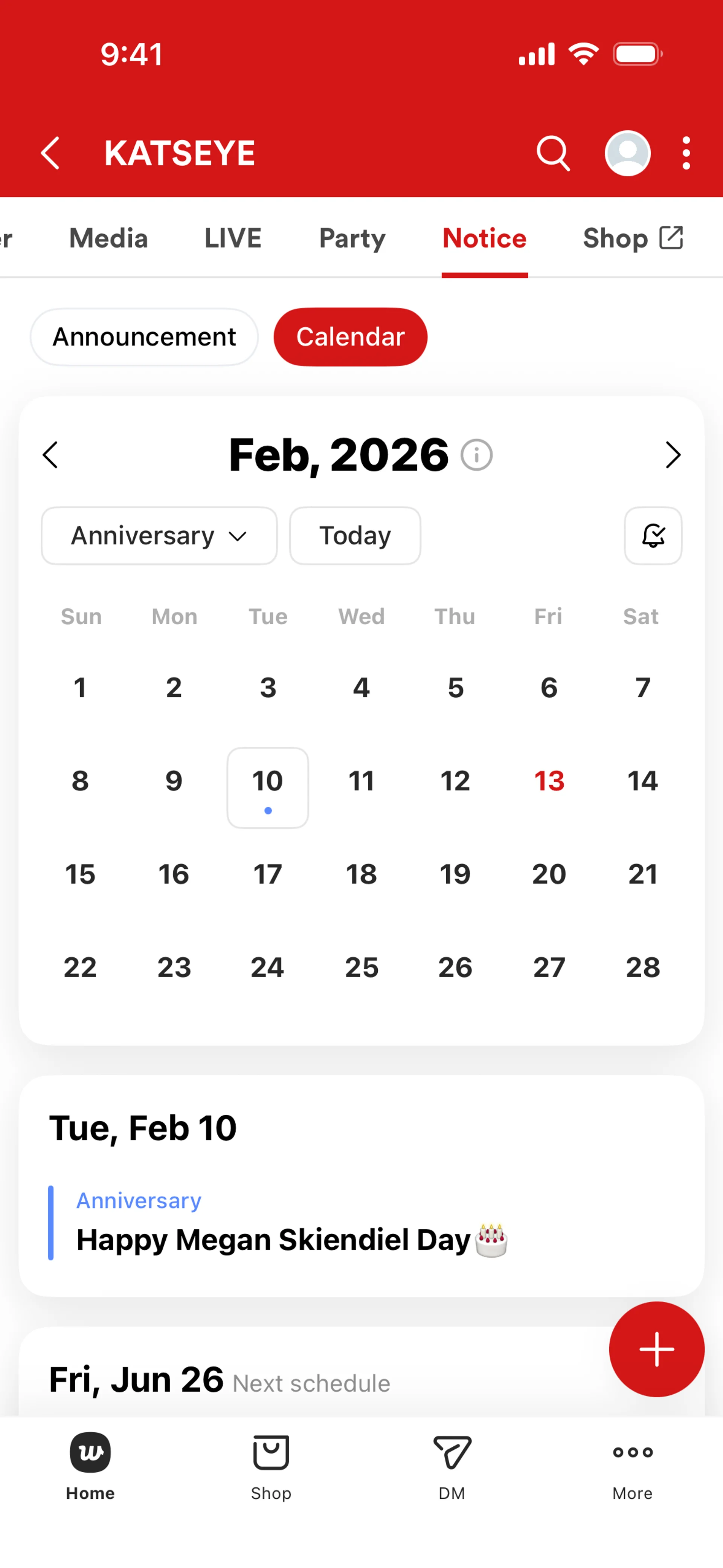
Task: Jump to Today on the calendar
Action: coord(355,536)
